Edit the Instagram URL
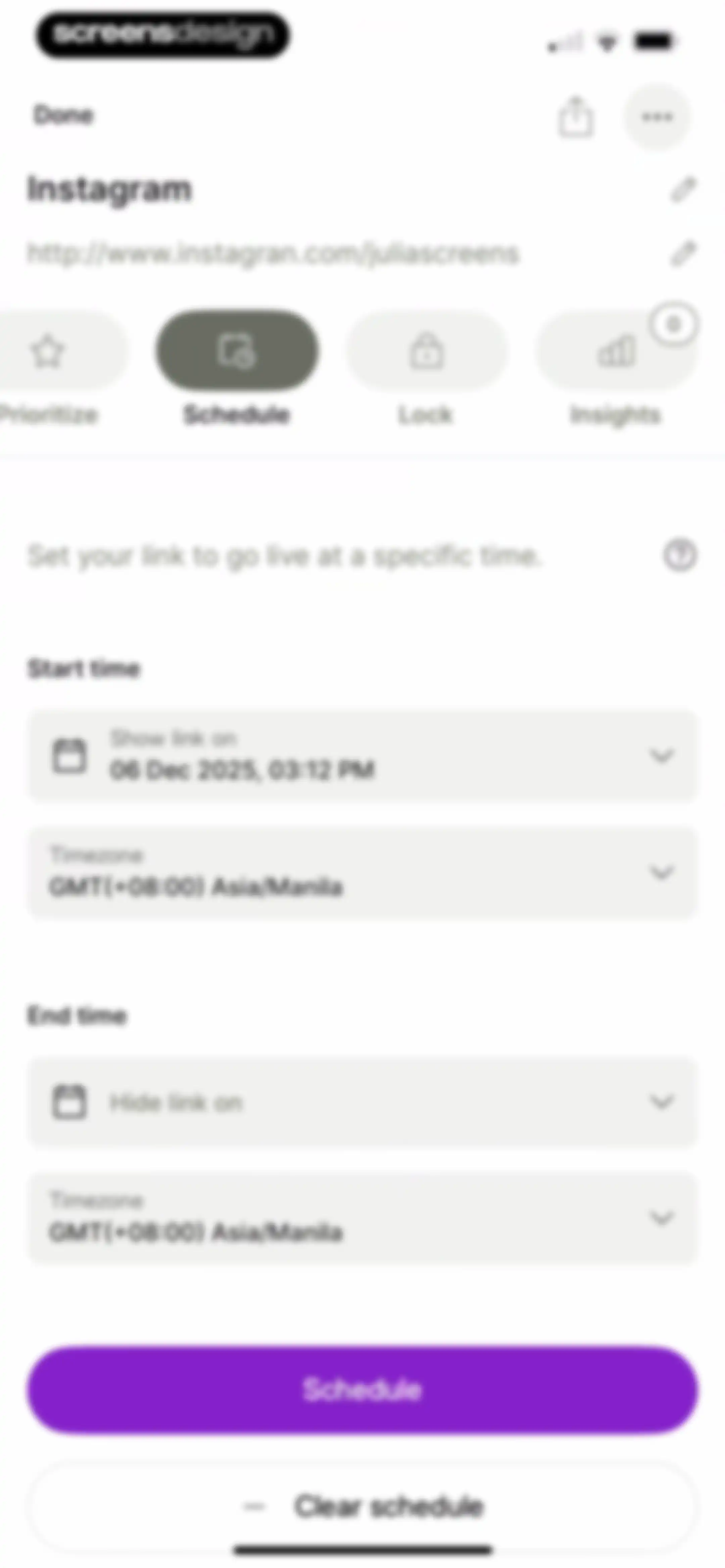 click(x=683, y=253)
